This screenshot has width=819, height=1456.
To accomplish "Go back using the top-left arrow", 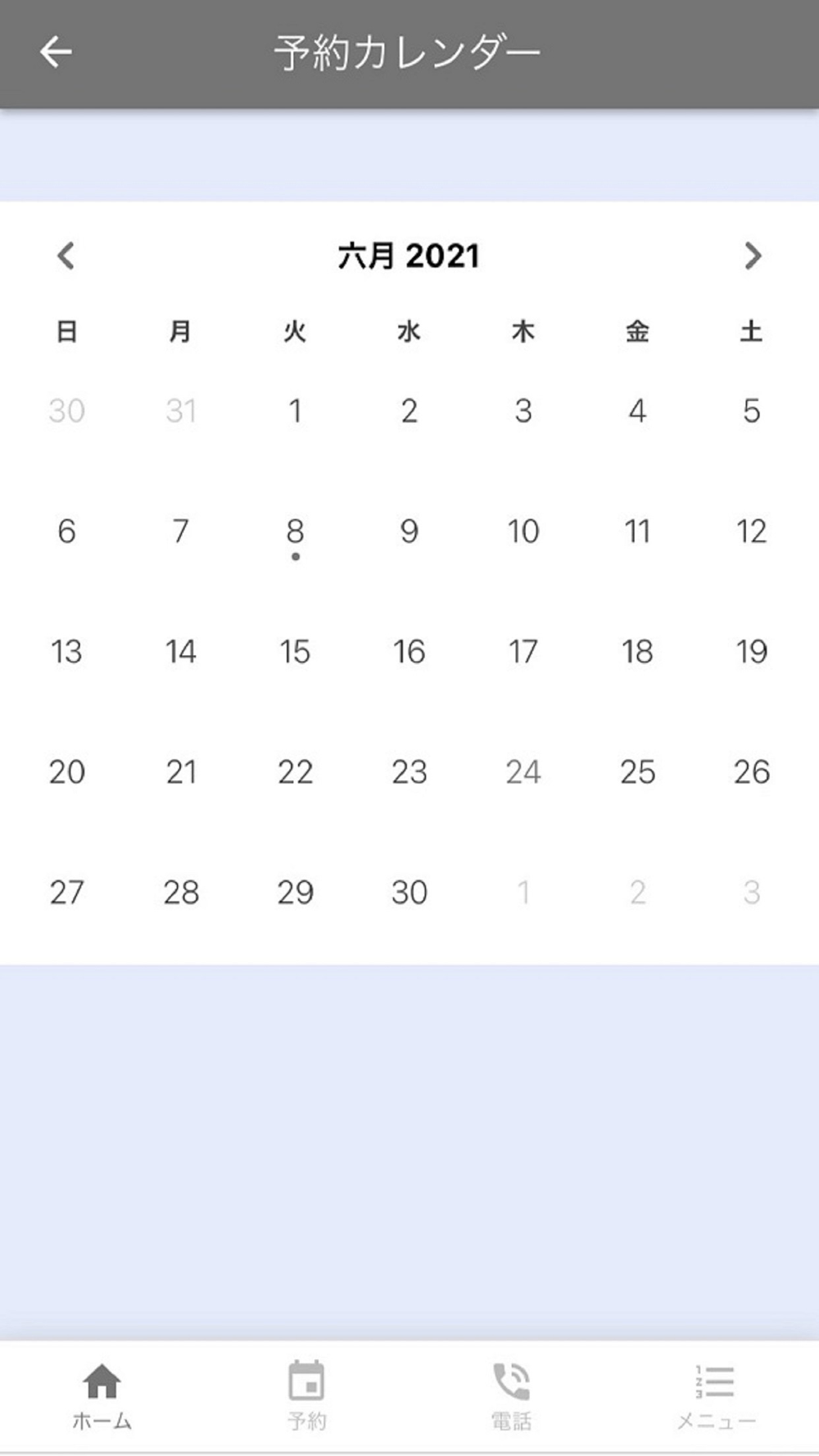I will pos(56,52).
